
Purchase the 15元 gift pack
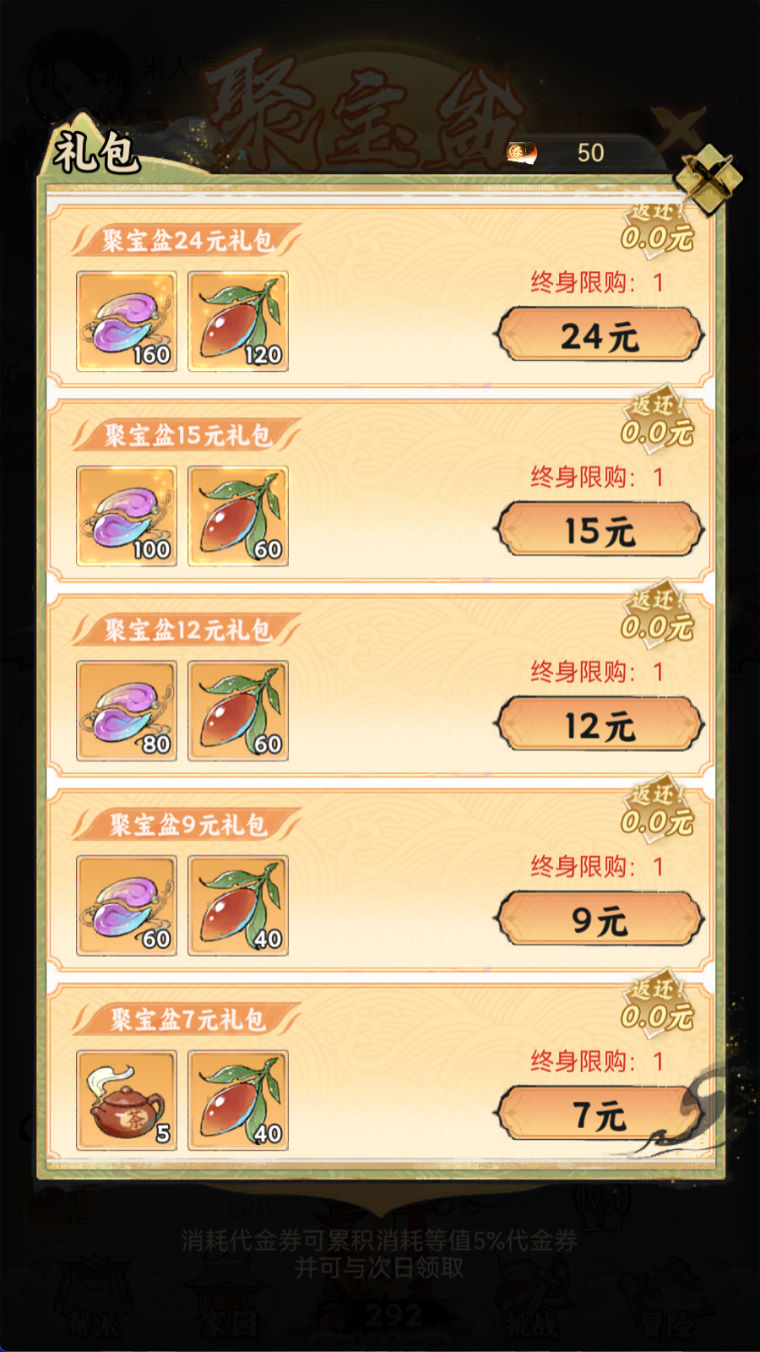click(x=600, y=531)
